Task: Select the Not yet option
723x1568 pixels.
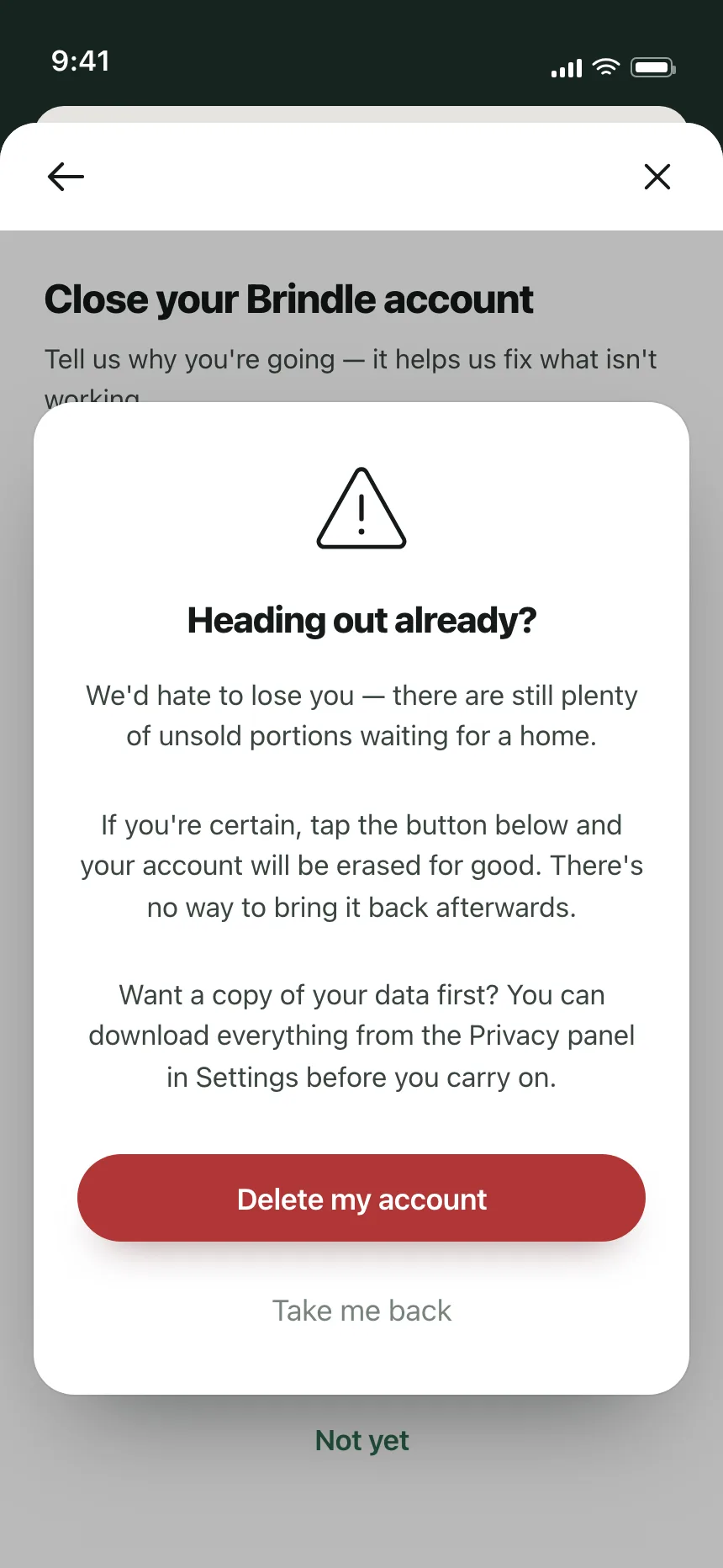Action: 361,1441
